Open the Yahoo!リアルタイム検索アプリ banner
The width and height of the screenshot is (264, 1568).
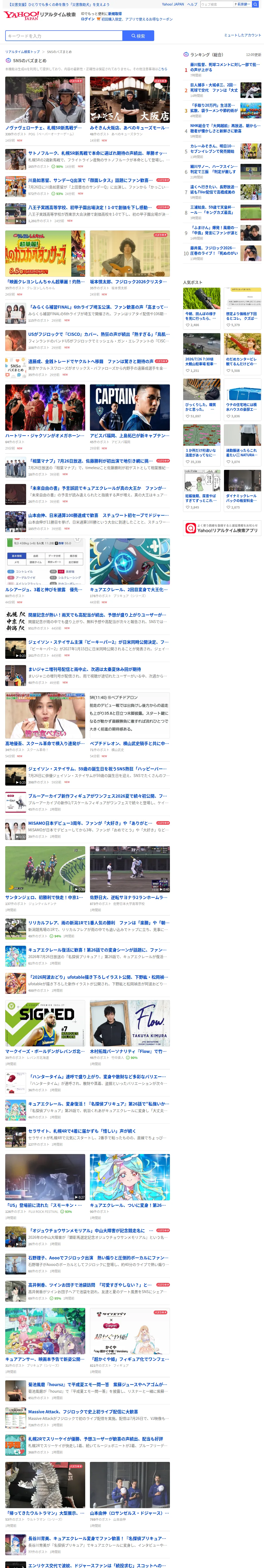(222, 528)
